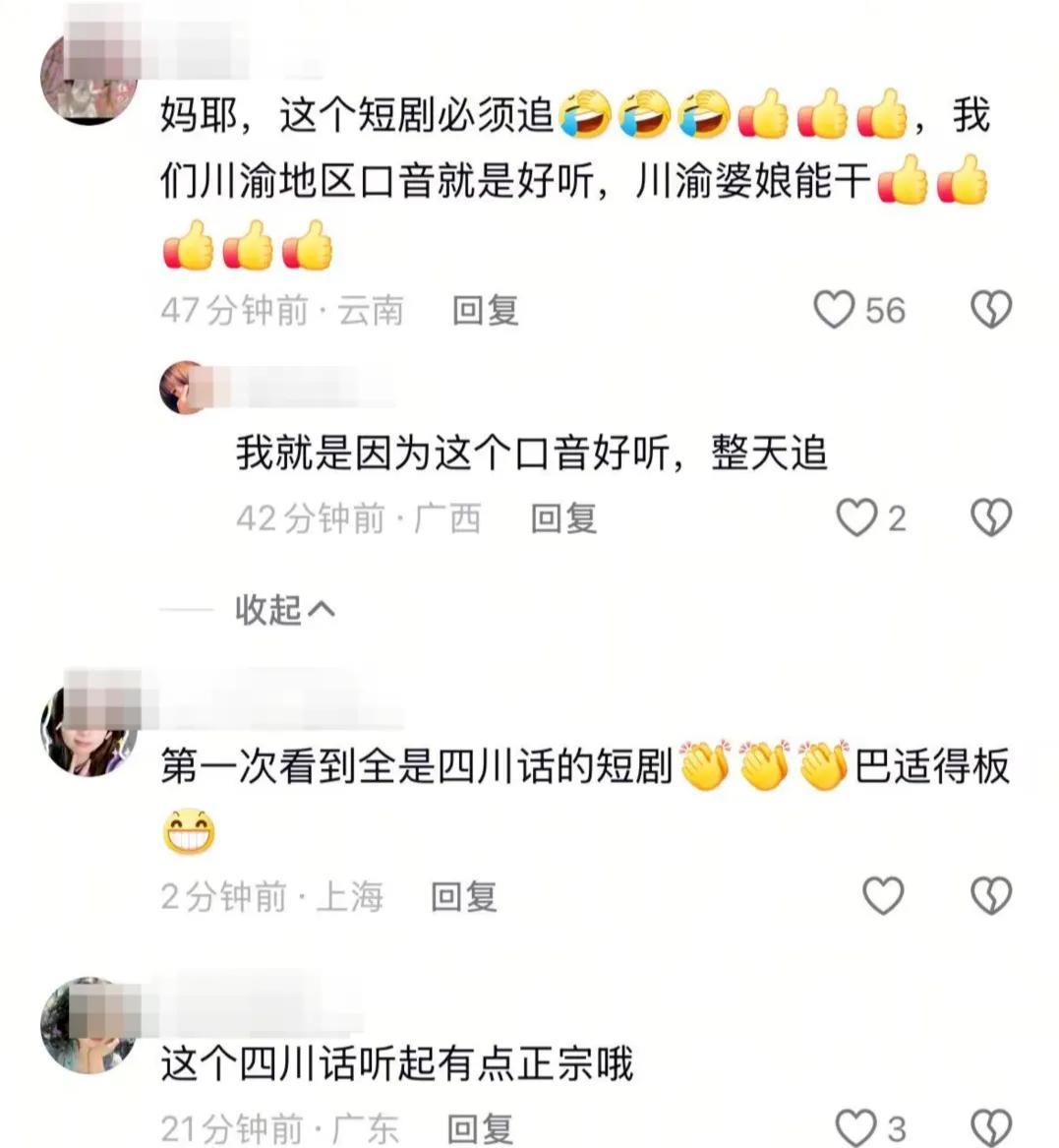Collapse replies with 收起

(x=284, y=610)
